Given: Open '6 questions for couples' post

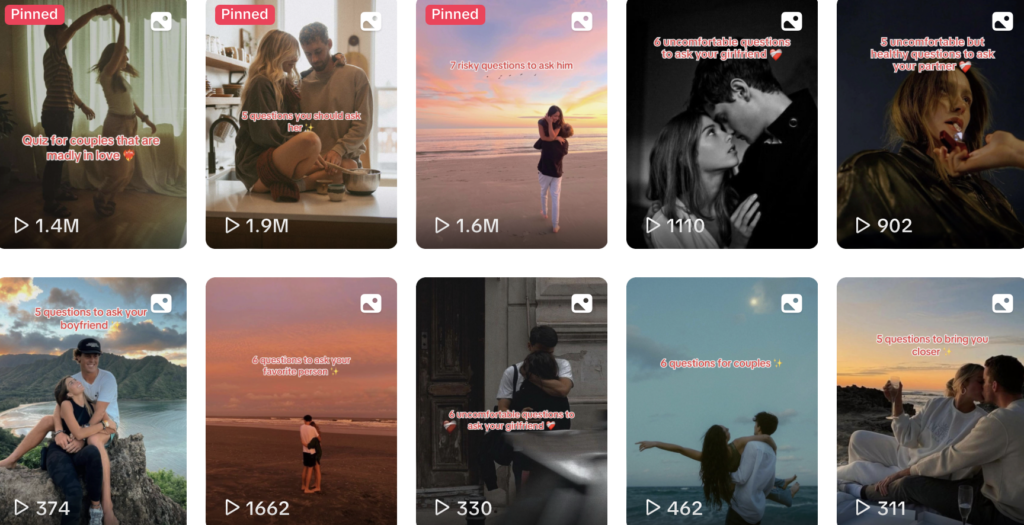Looking at the screenshot, I should pos(721,400).
